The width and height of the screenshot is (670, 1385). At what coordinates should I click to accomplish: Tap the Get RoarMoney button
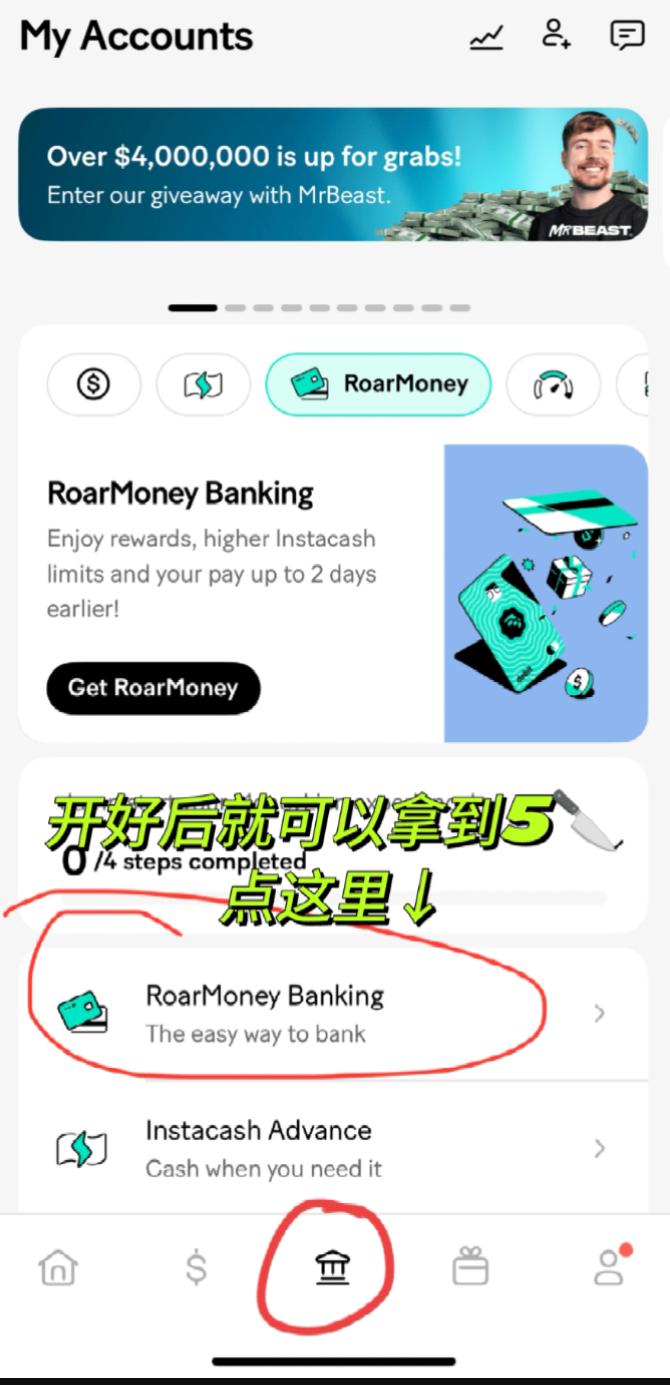coord(153,688)
